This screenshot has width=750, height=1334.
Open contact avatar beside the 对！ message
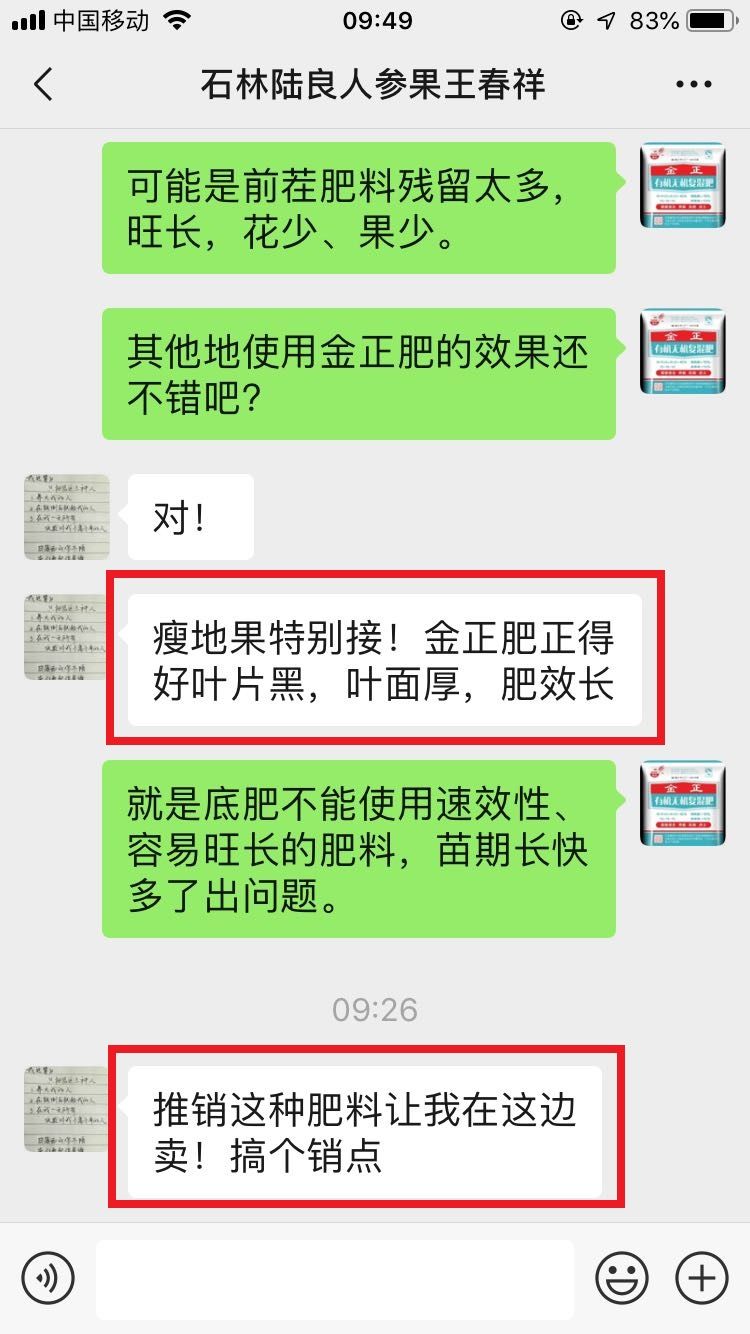[66, 517]
